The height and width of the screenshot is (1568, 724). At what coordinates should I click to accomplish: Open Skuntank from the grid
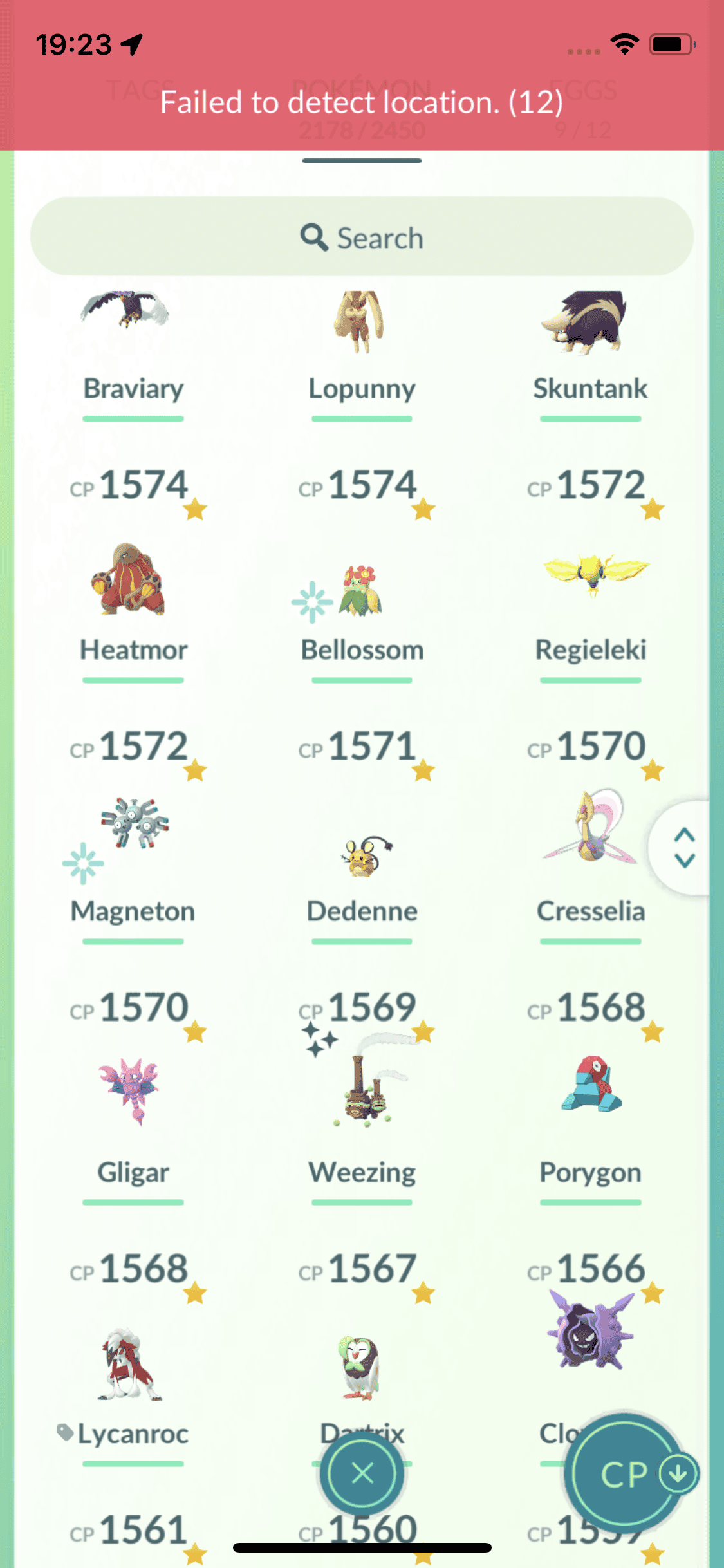tap(590, 348)
